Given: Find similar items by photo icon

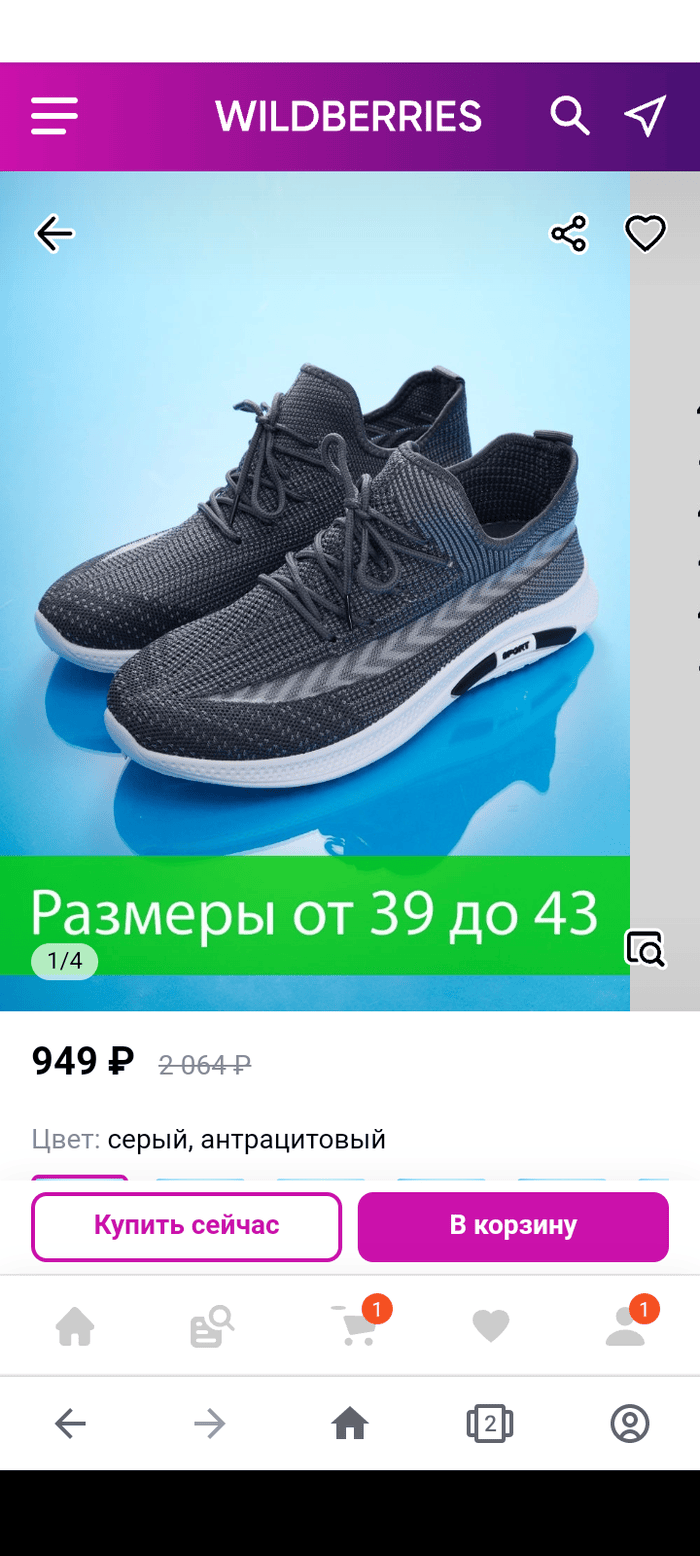Looking at the screenshot, I should click(645, 948).
